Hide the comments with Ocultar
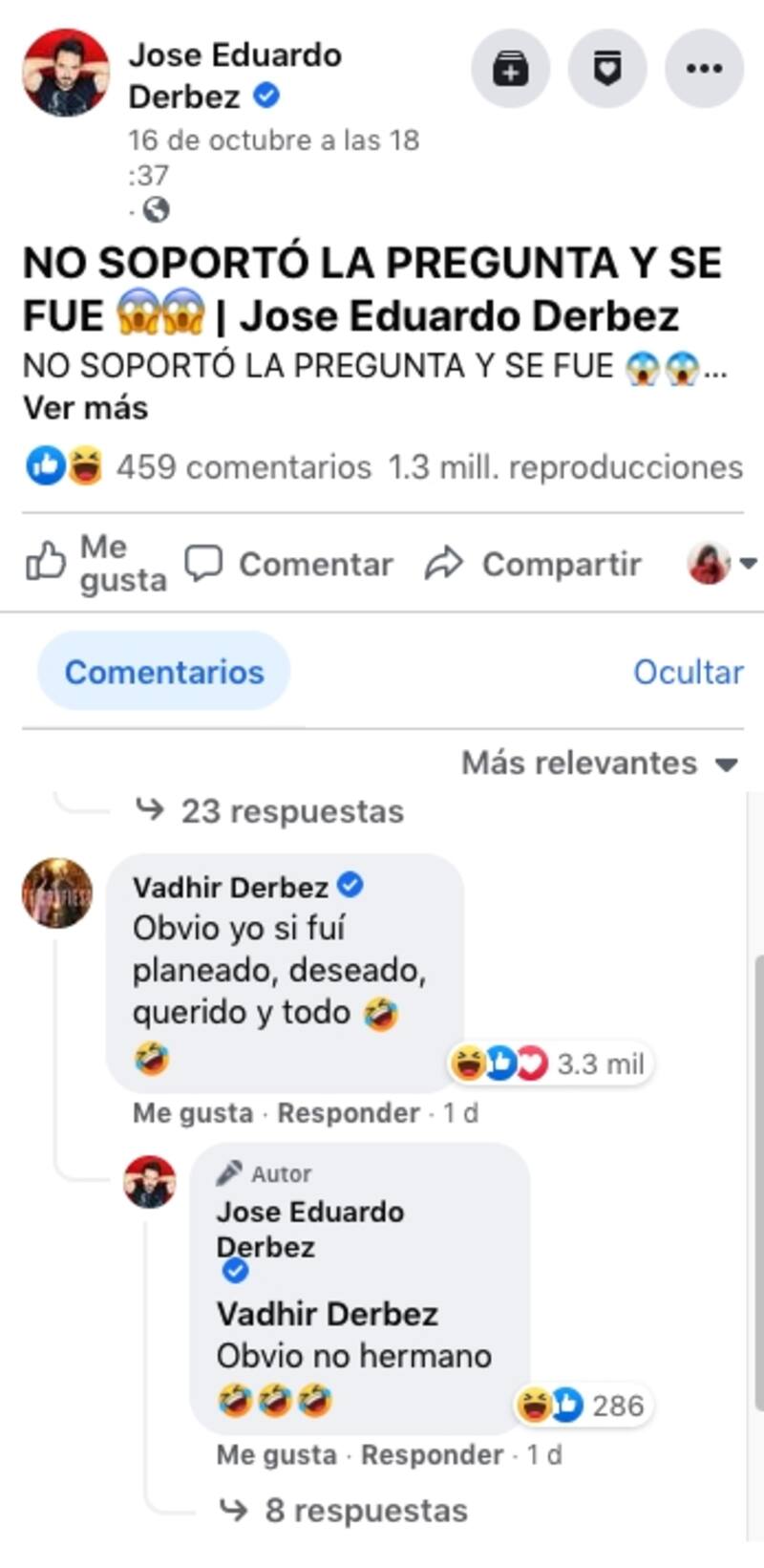The image size is (764, 1568). [x=688, y=672]
